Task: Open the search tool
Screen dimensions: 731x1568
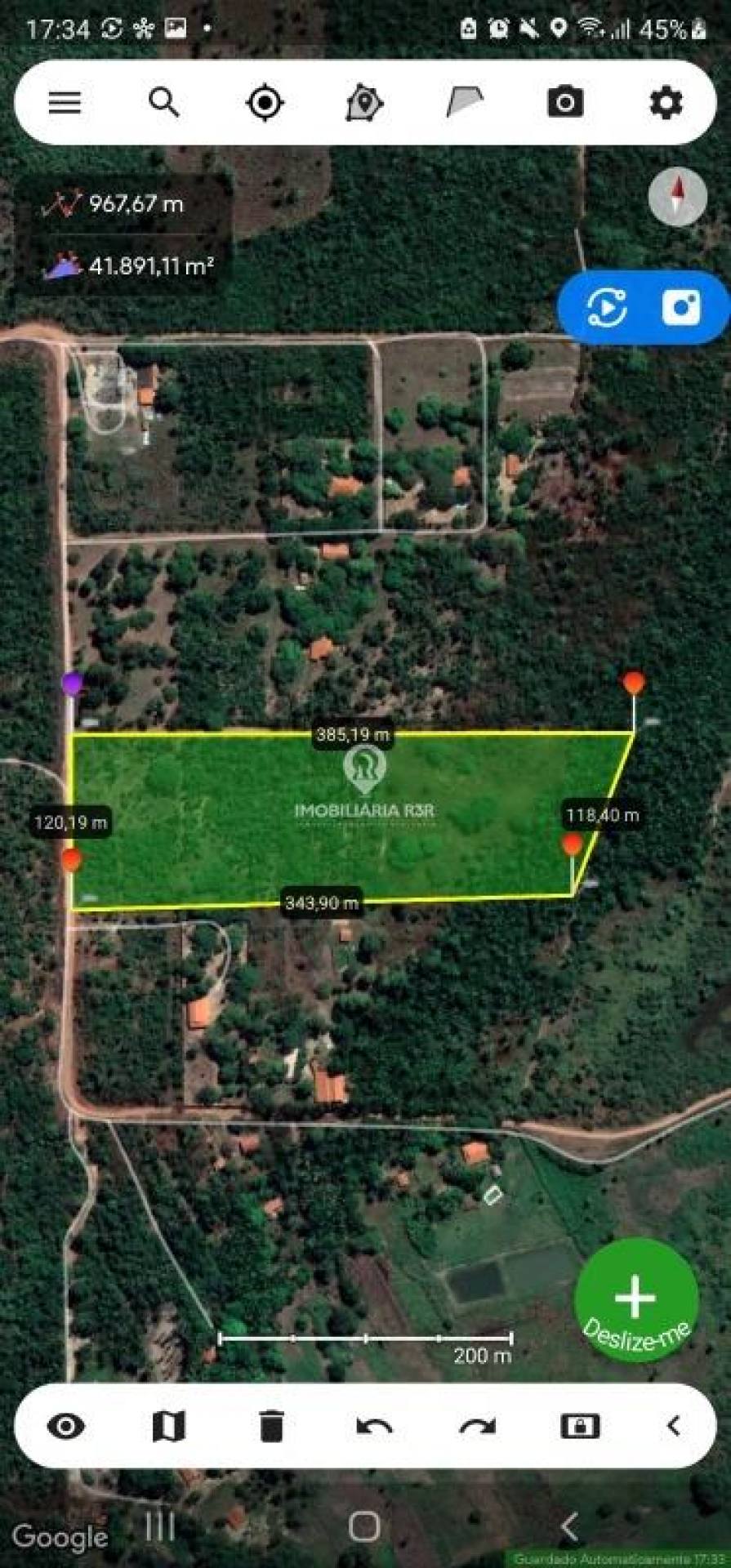Action: [x=164, y=103]
